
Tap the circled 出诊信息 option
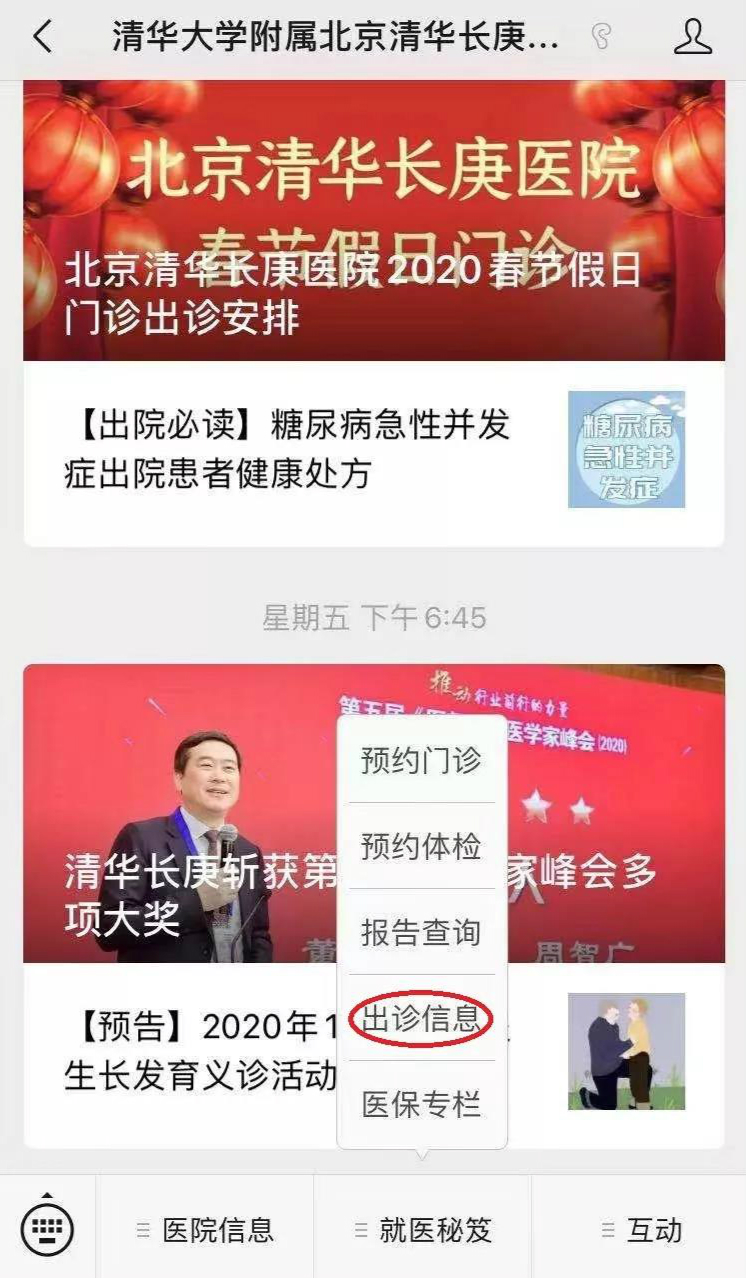(421, 1018)
